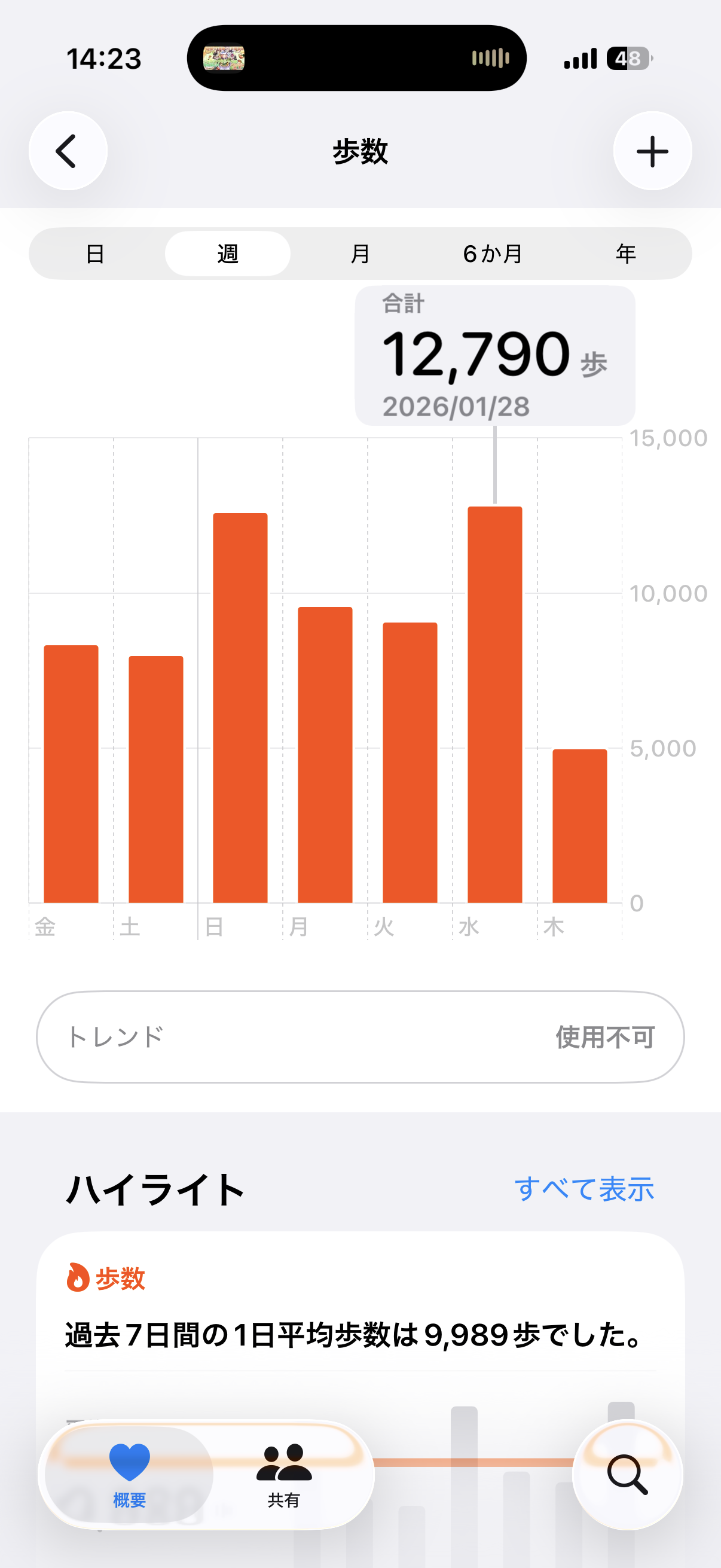The image size is (721, 1568).
Task: Tap すべて表示 for highlights
Action: pos(584,1189)
